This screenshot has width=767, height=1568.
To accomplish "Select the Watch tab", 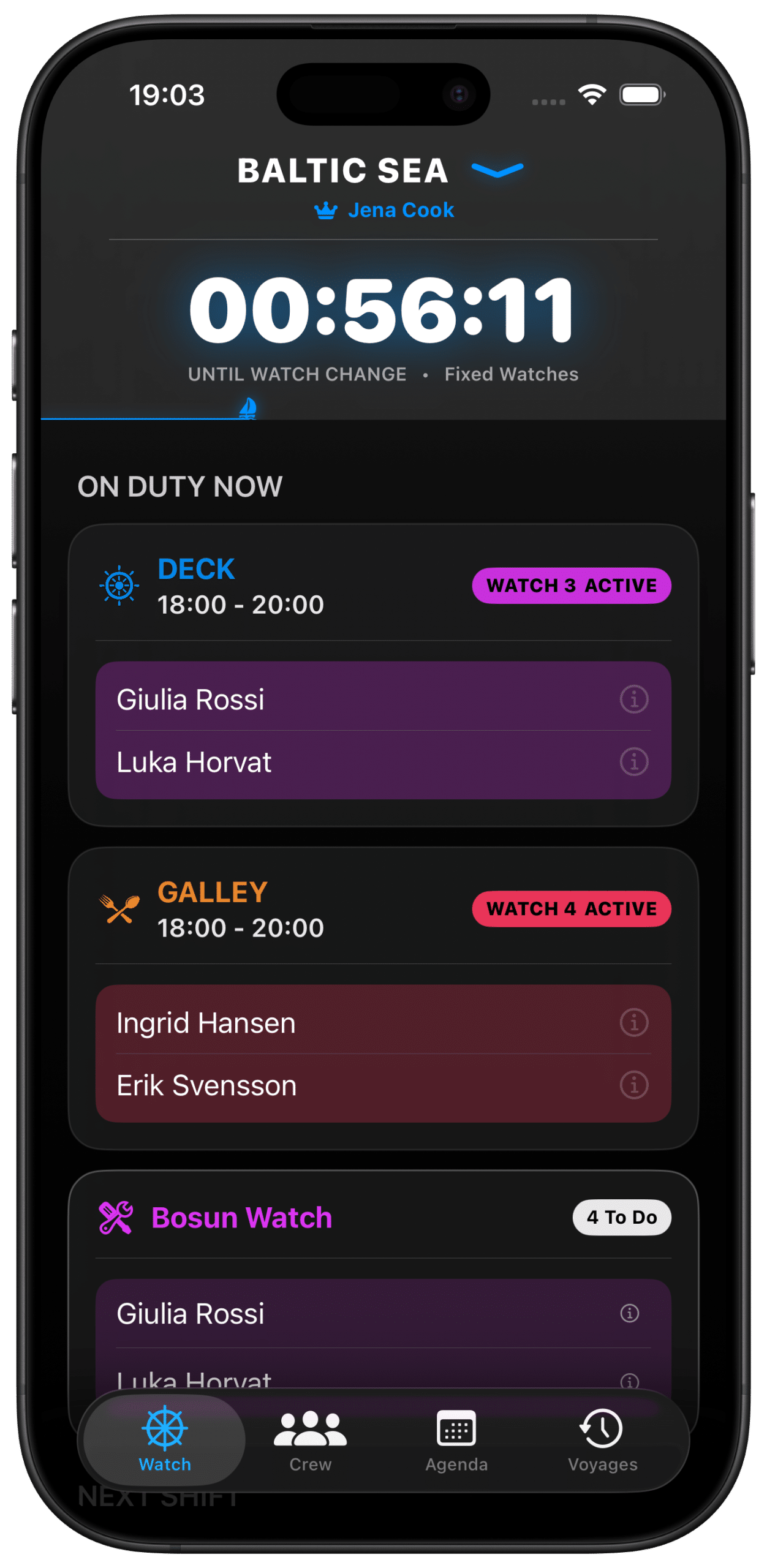I will (165, 1441).
